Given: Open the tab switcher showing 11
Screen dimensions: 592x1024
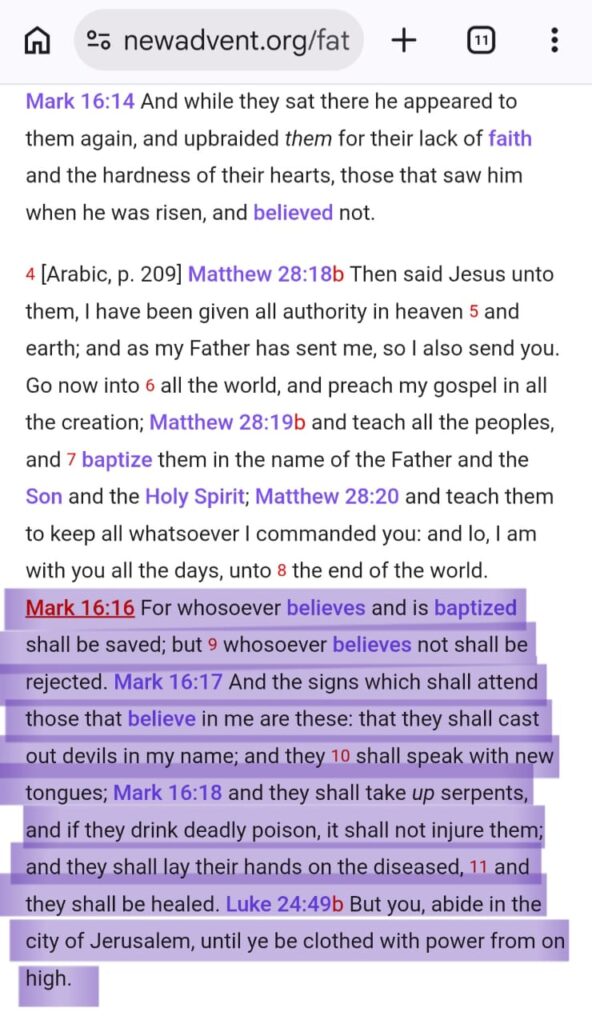Looking at the screenshot, I should click(481, 41).
